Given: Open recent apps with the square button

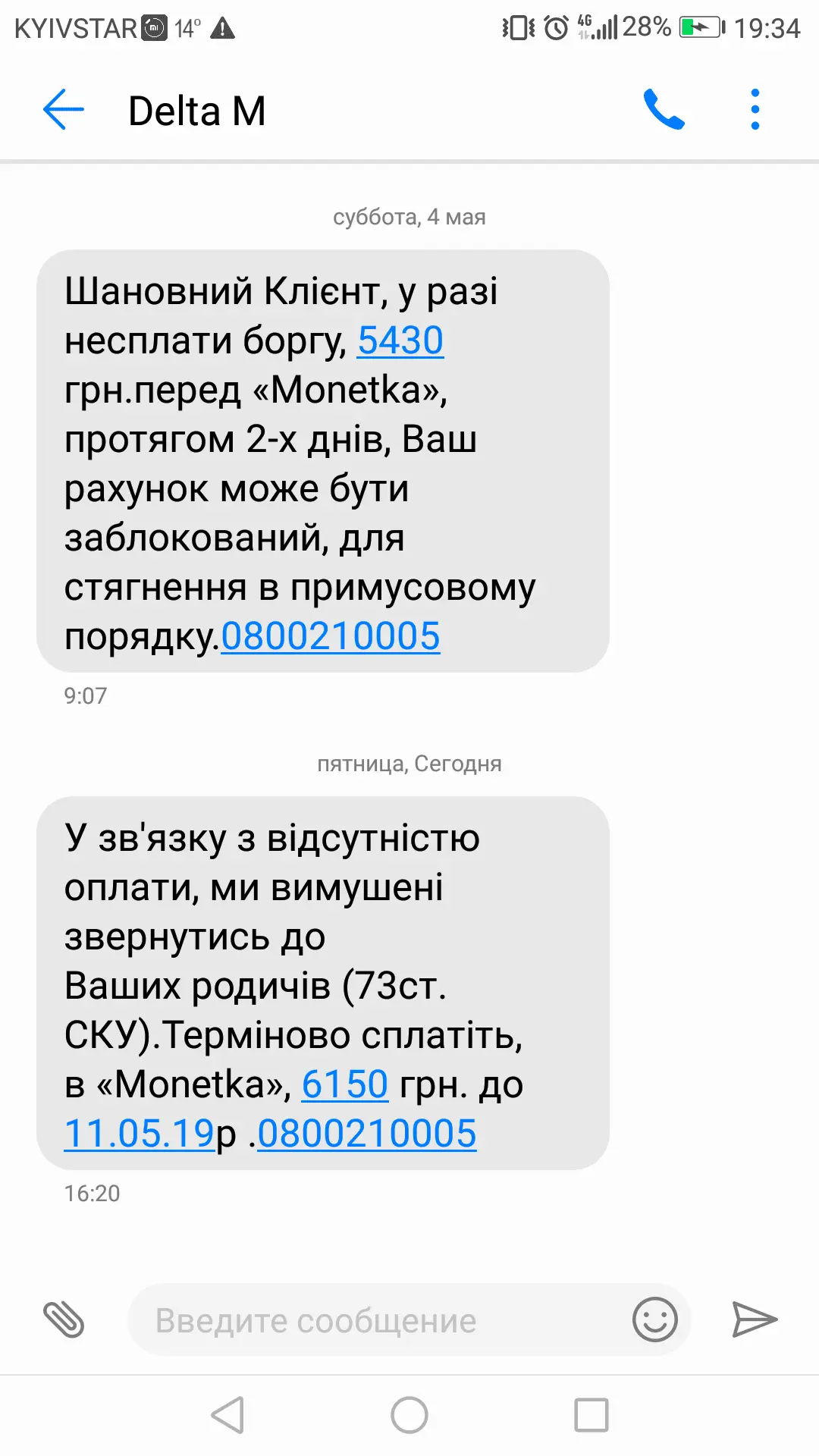Looking at the screenshot, I should (591, 1415).
